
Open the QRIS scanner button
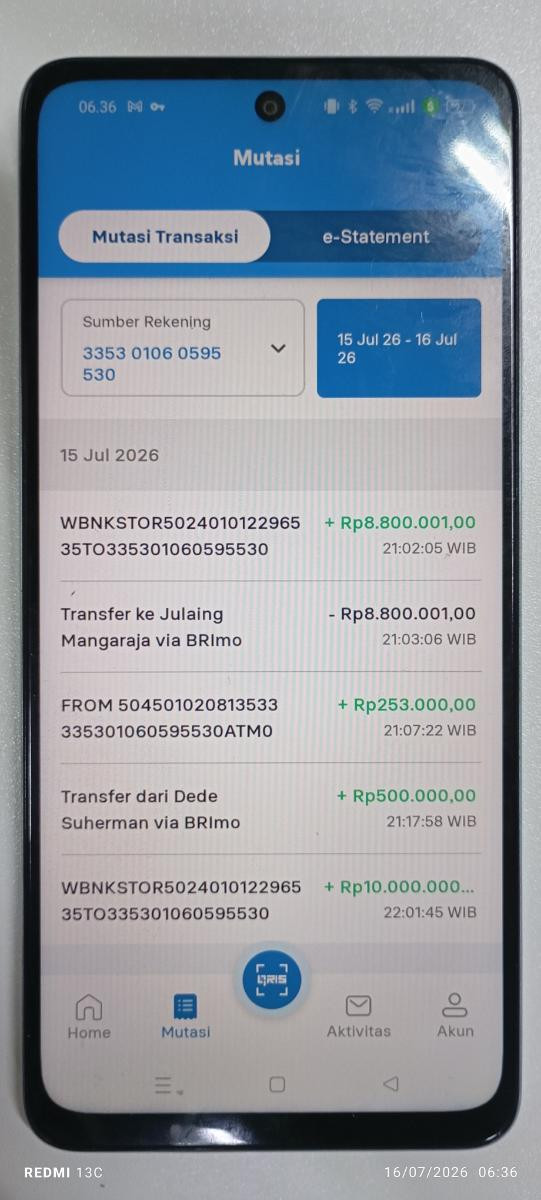point(271,978)
